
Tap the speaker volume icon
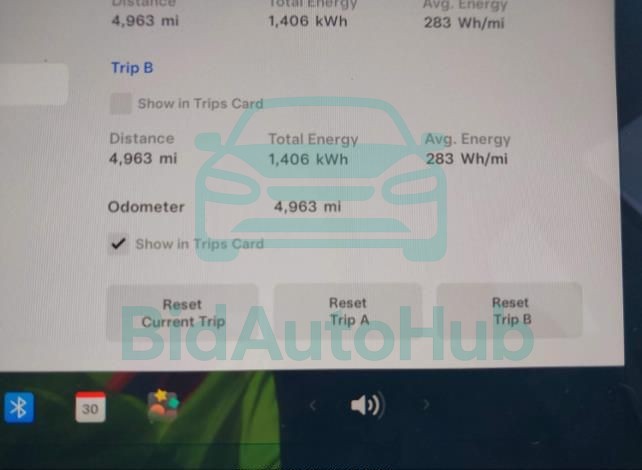tap(367, 405)
